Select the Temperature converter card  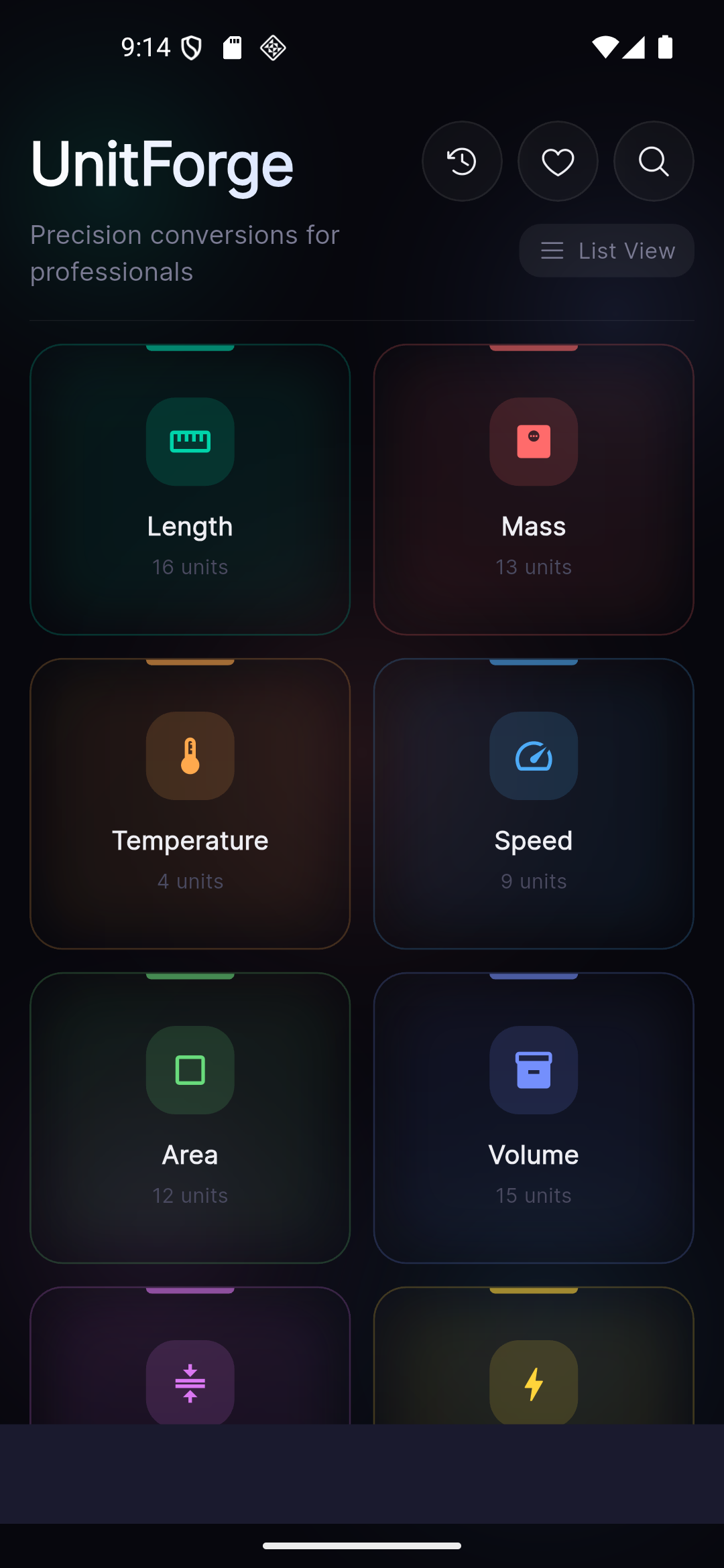click(190, 804)
